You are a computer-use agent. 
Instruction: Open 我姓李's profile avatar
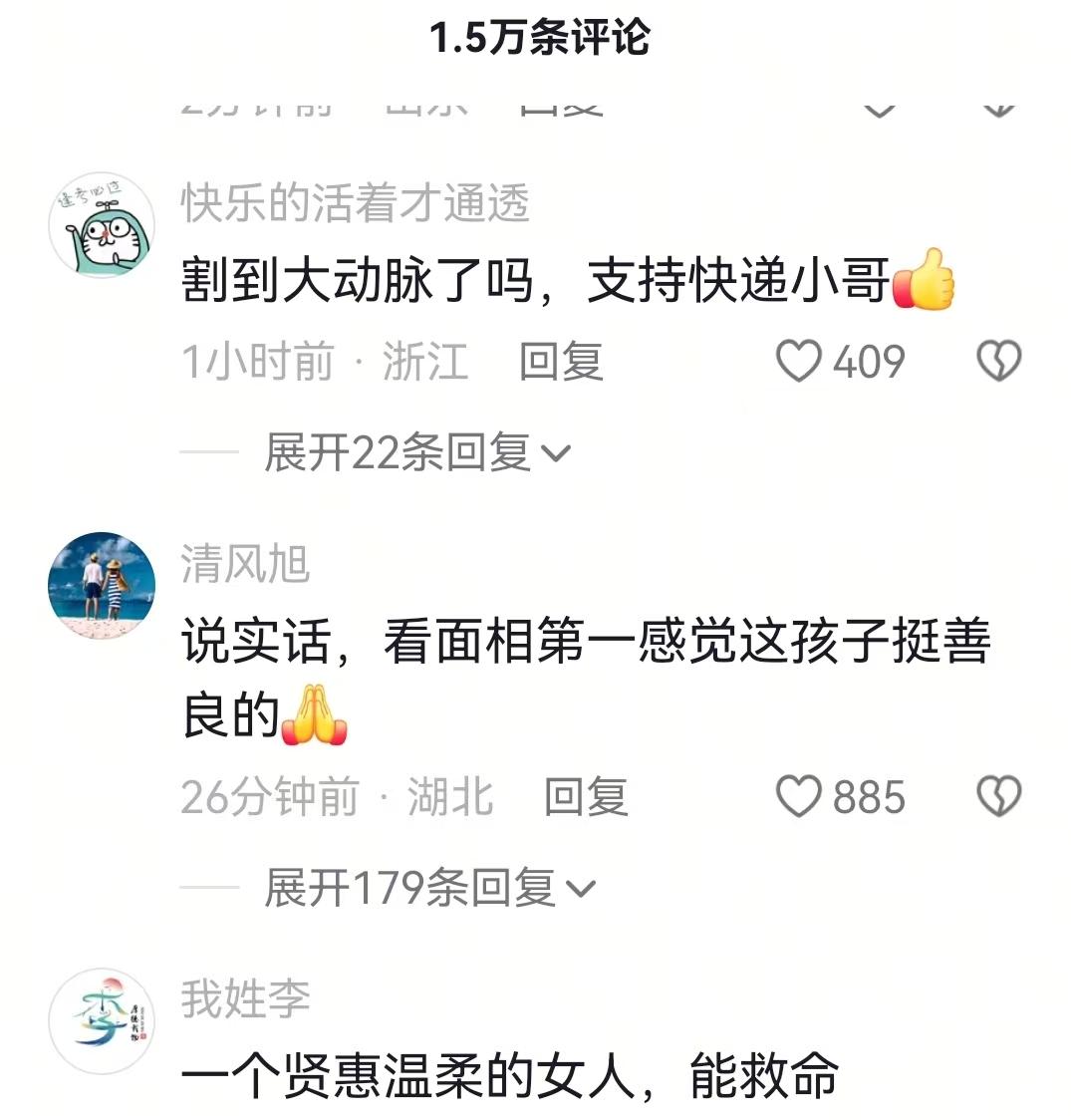coord(102,1021)
